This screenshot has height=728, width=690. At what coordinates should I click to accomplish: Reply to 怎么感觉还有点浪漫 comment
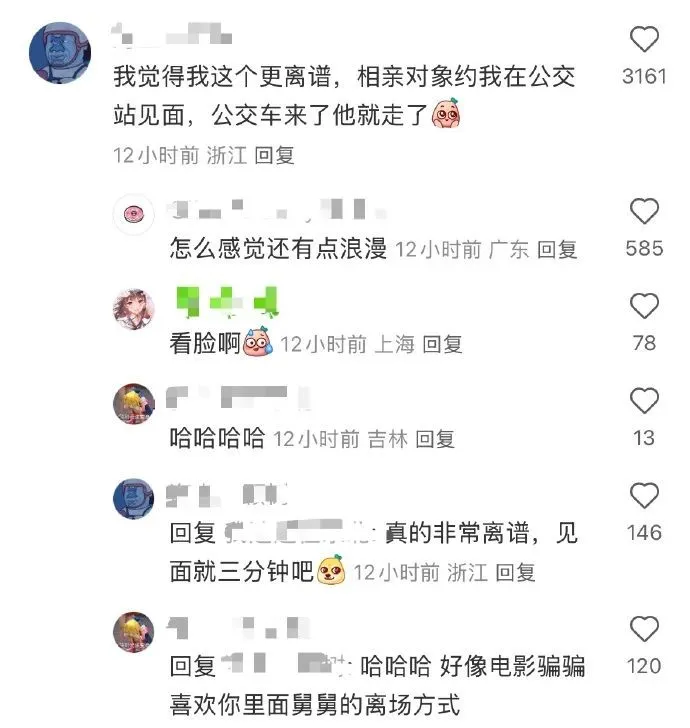(x=557, y=249)
